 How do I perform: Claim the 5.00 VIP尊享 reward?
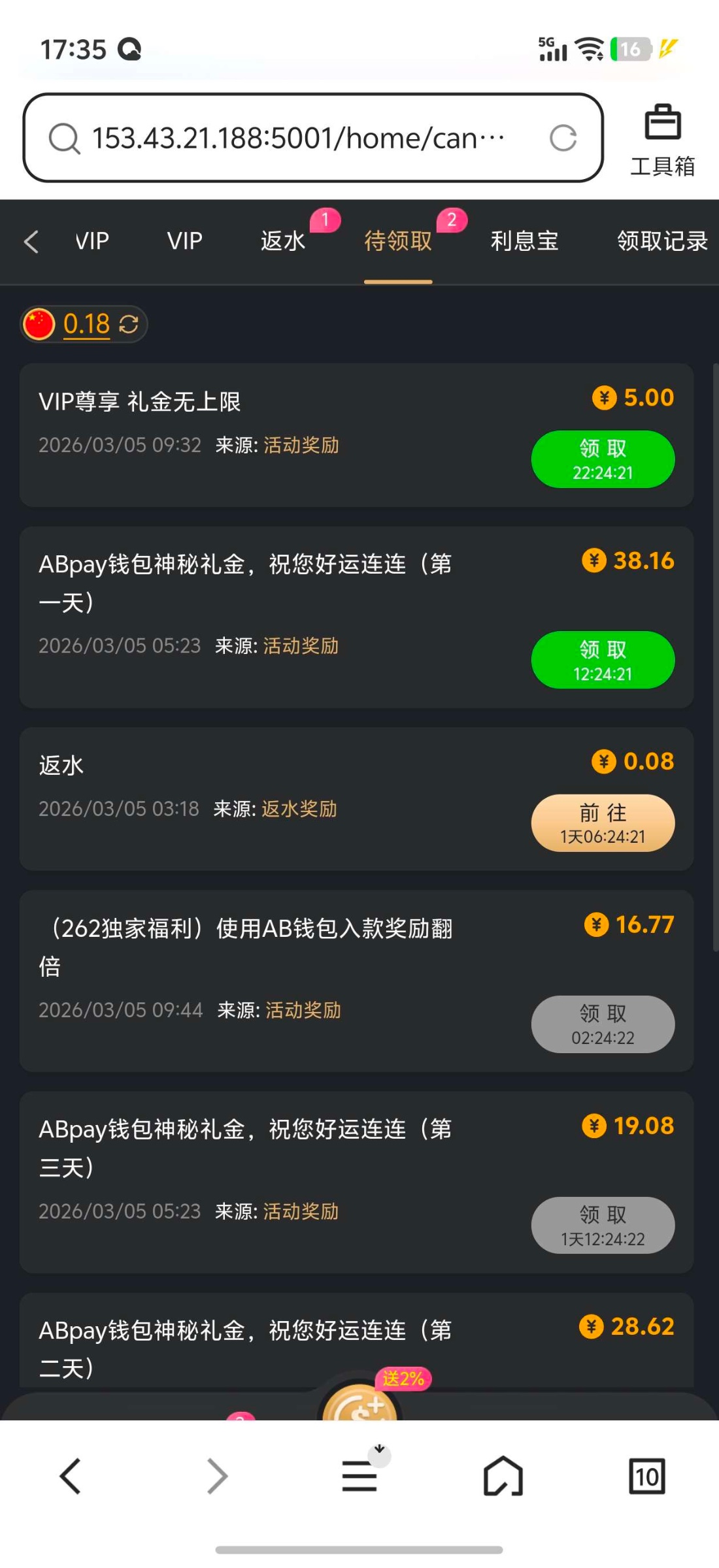[603, 459]
